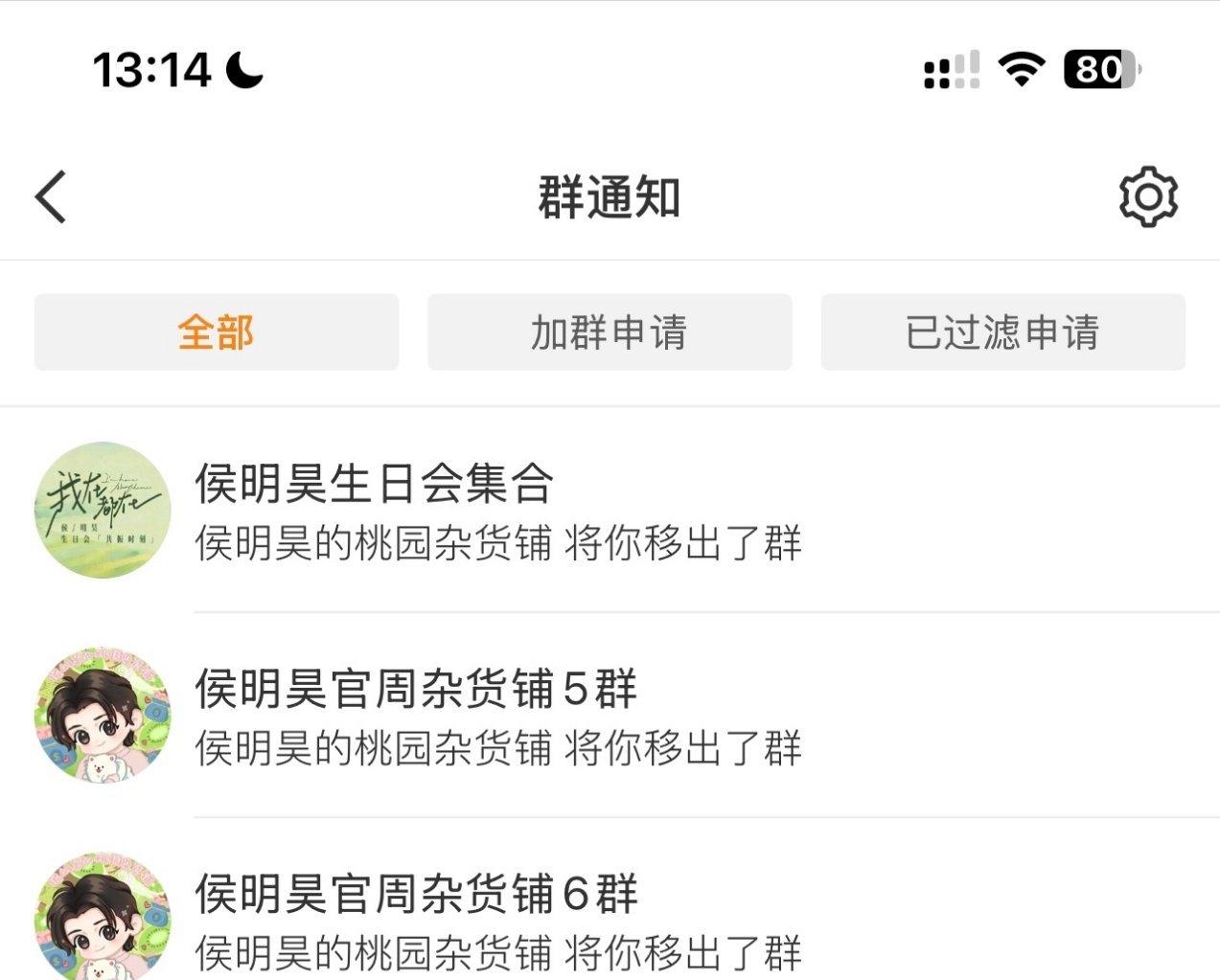Image resolution: width=1220 pixels, height=980 pixels.
Task: Open the group notification settings gear
Action: (x=1147, y=197)
